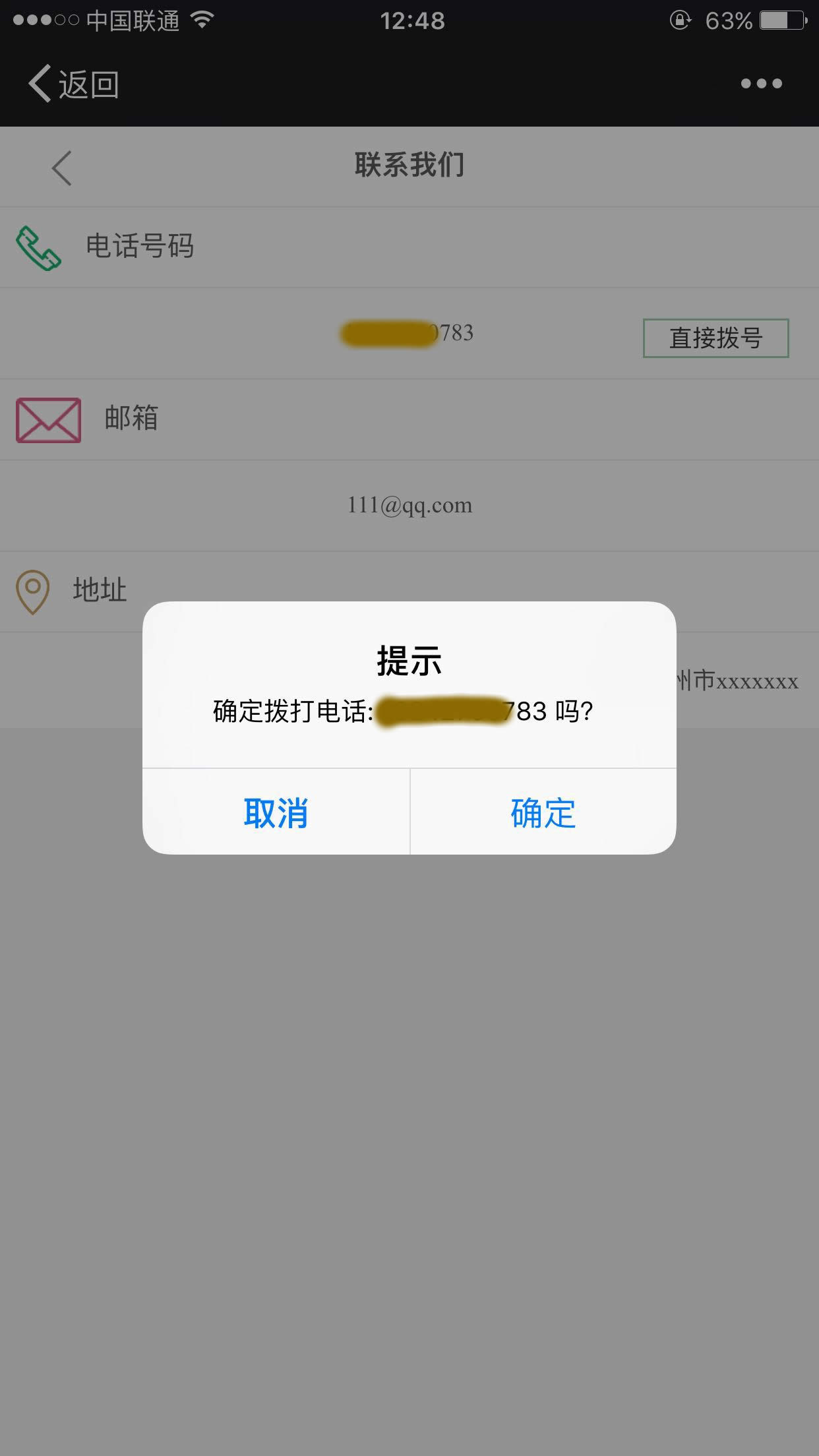Confirm dialing by tapping 确定

(543, 812)
